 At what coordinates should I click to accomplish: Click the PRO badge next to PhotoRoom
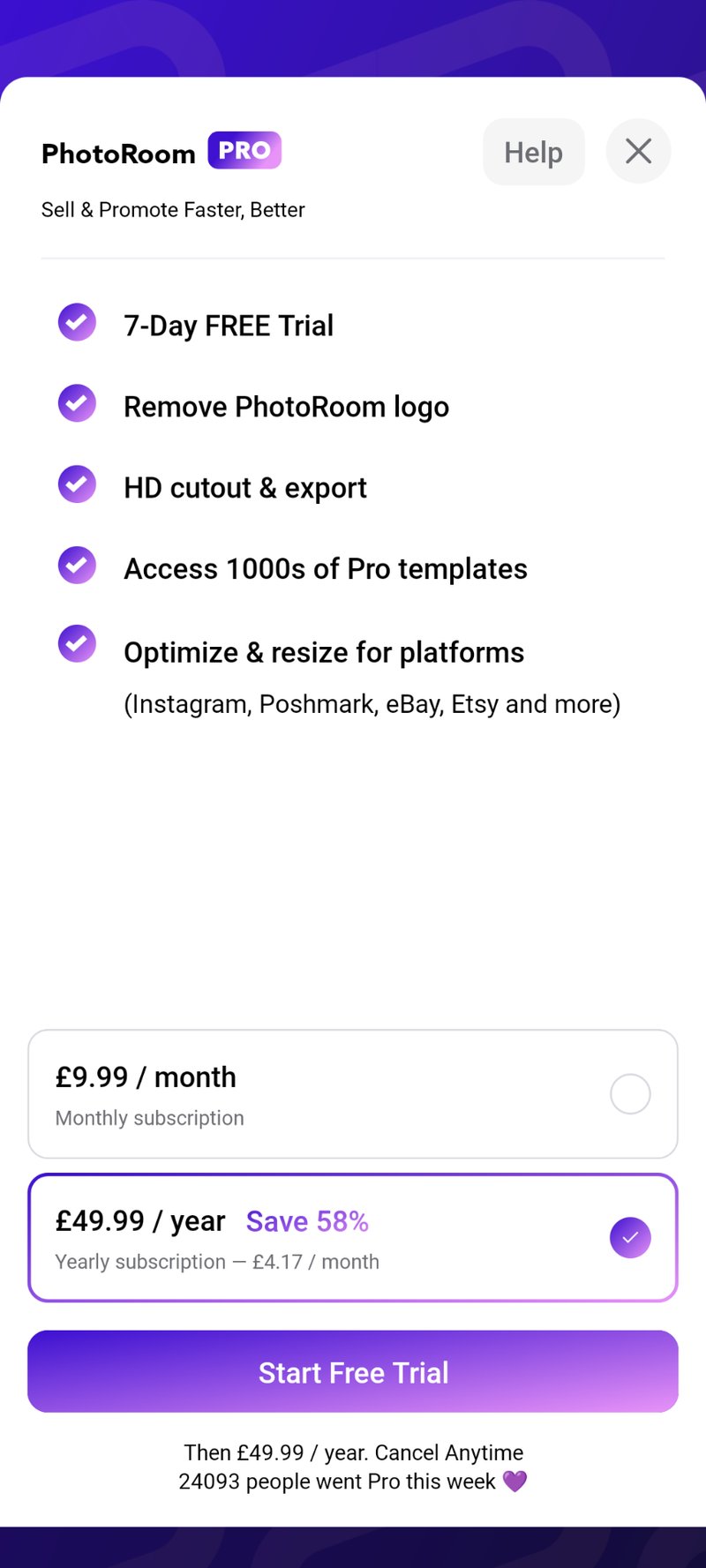tap(244, 151)
